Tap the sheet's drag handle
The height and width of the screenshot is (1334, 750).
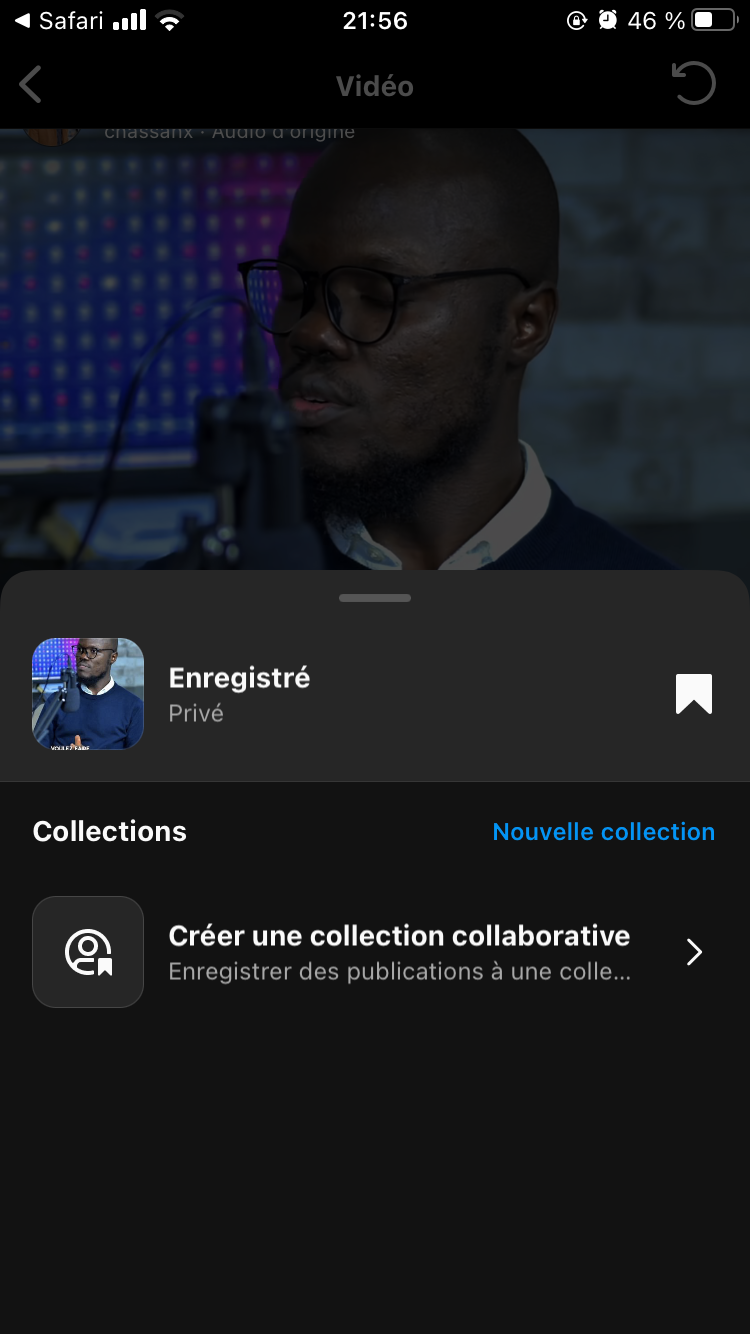(375, 598)
